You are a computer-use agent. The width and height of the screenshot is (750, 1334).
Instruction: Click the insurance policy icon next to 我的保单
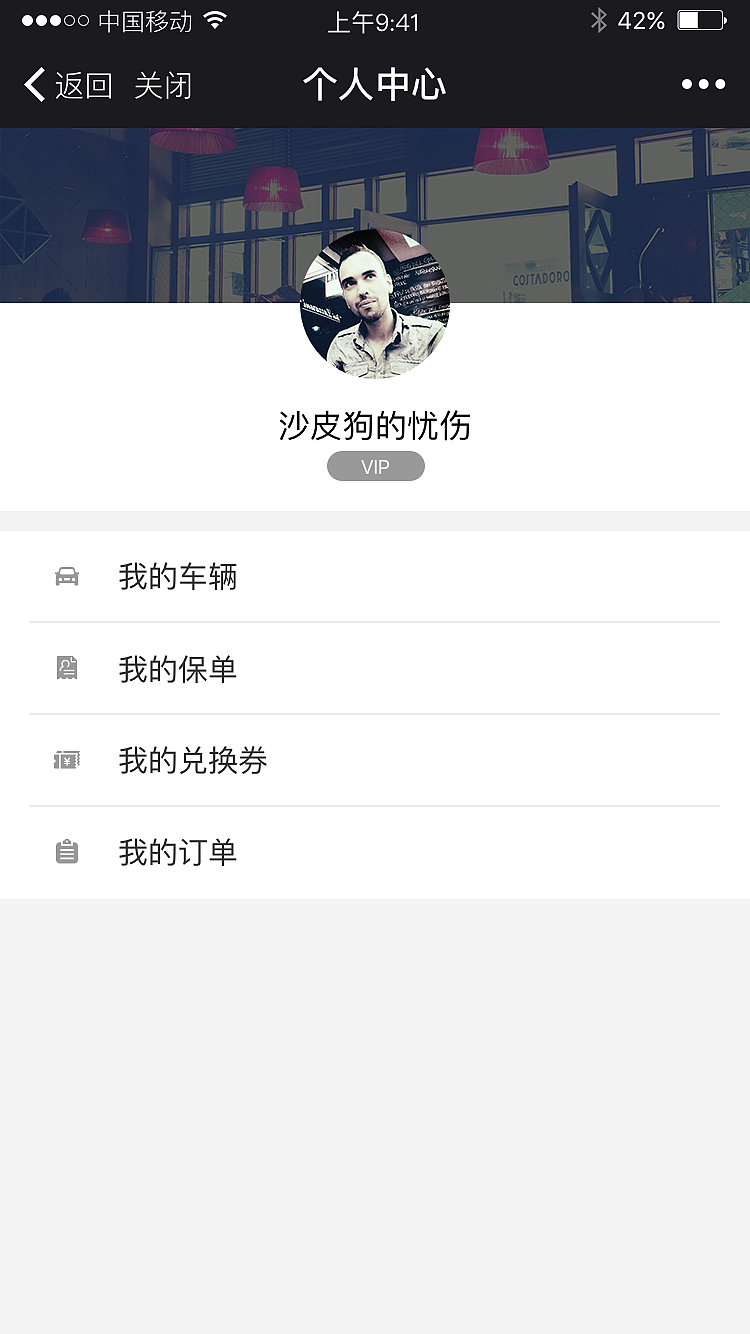(x=66, y=668)
